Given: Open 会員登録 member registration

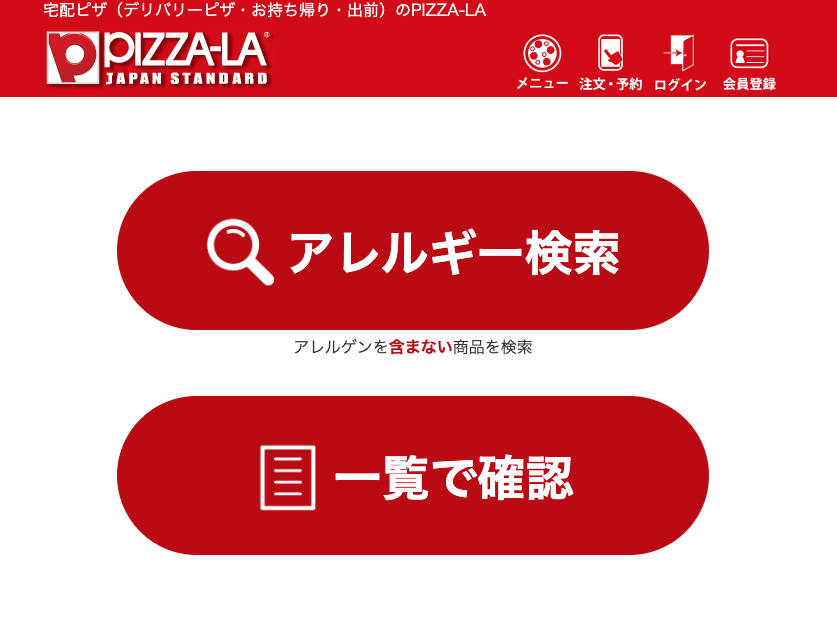Looking at the screenshot, I should pos(749,63).
